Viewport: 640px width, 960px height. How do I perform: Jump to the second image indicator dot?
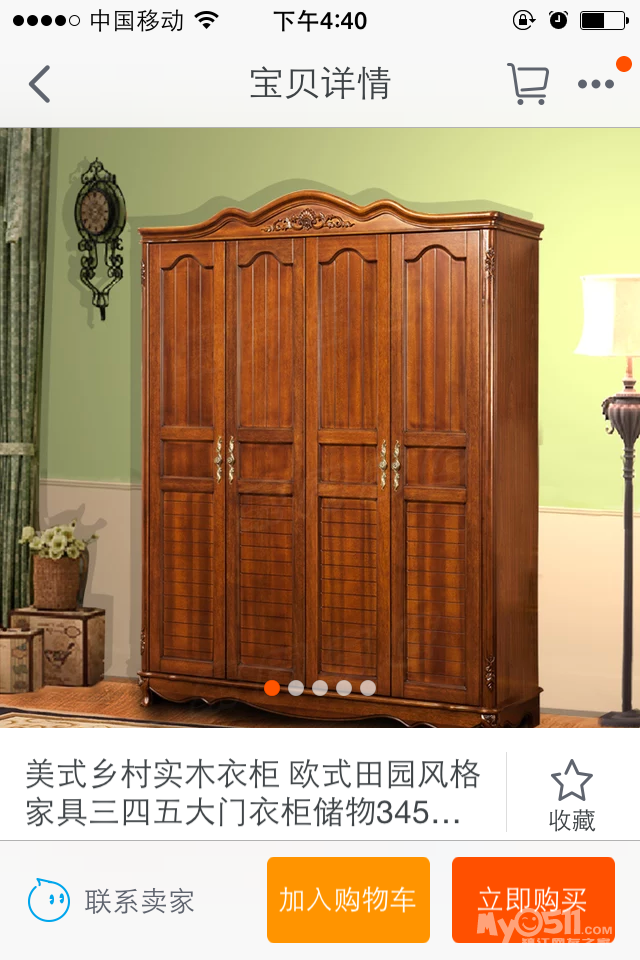[x=296, y=688]
